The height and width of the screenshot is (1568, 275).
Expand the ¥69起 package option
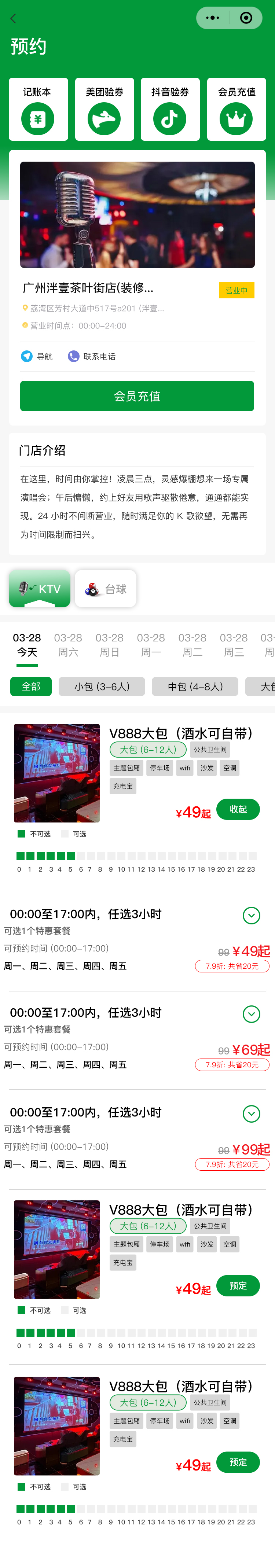coord(251,1014)
